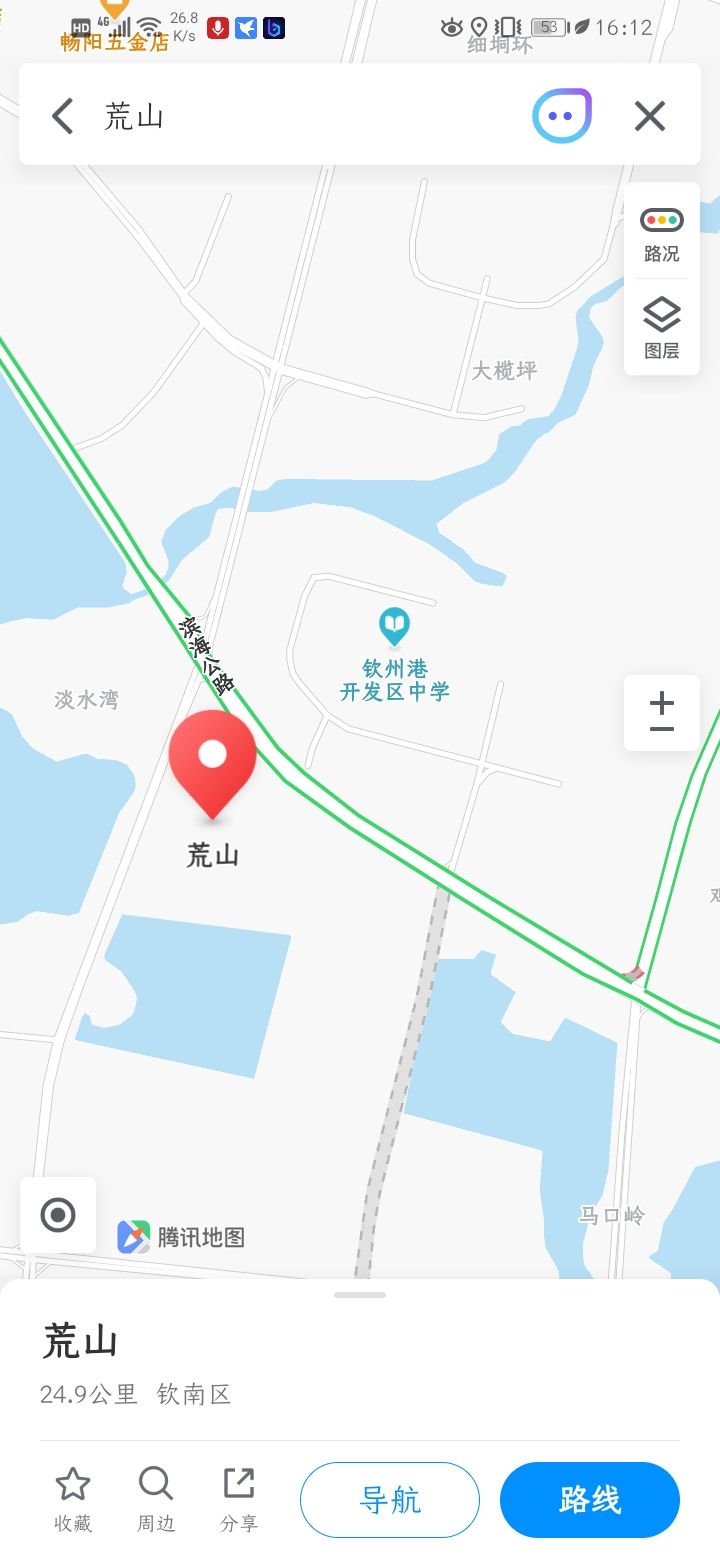
Task: Clear the search with the X button
Action: (649, 114)
